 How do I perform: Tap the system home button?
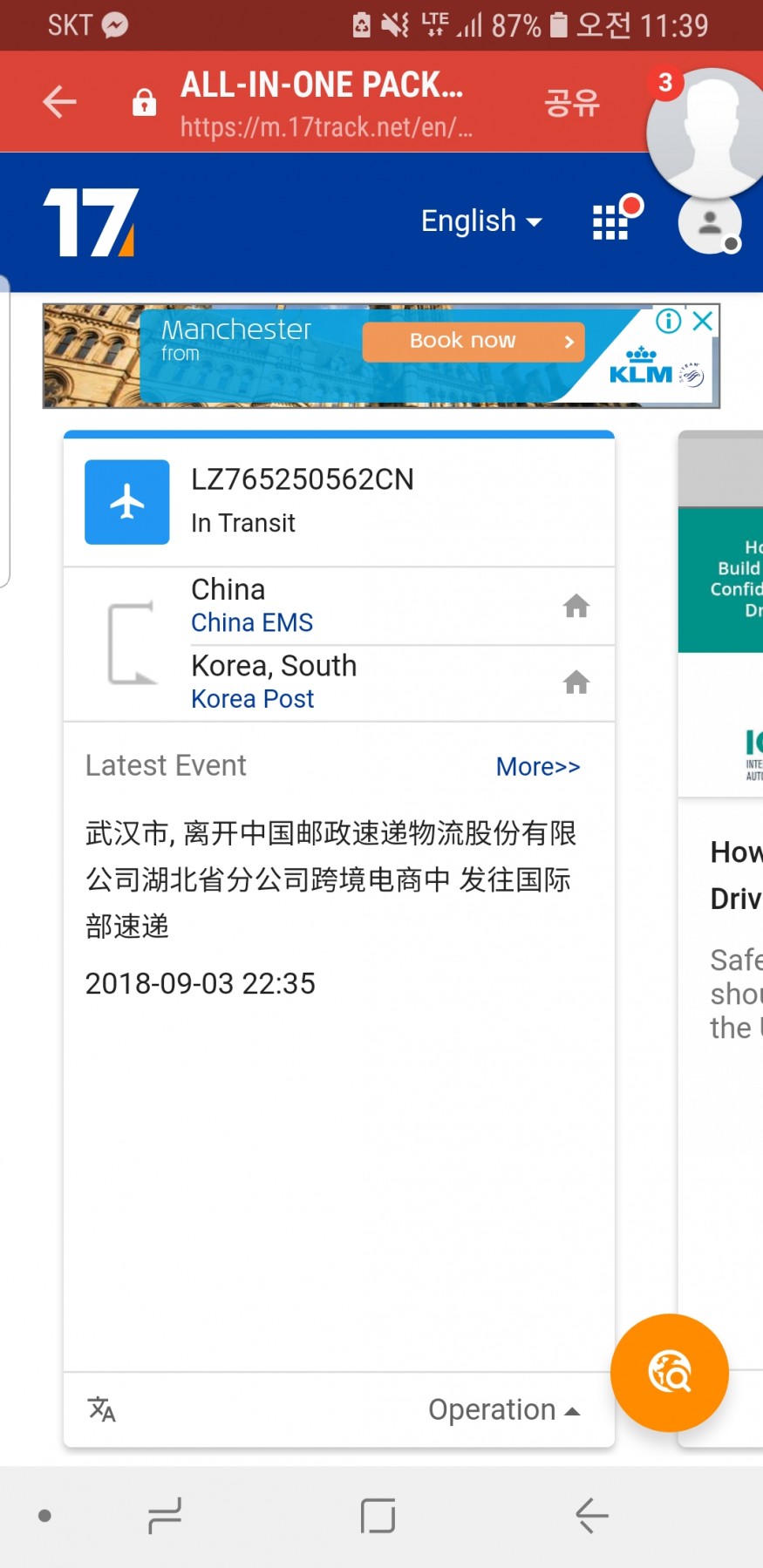point(378,1516)
